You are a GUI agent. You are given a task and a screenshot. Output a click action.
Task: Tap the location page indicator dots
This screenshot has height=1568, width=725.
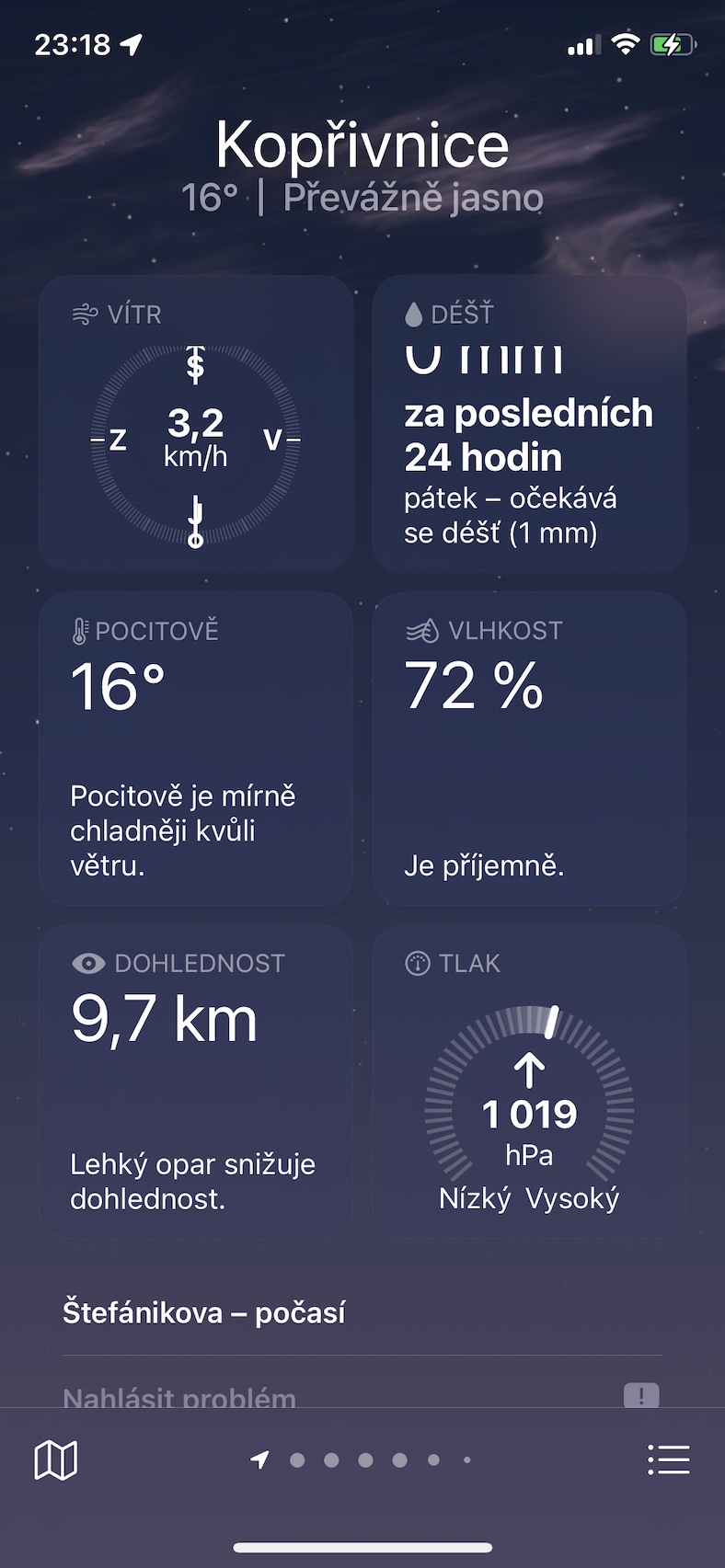tap(362, 1459)
